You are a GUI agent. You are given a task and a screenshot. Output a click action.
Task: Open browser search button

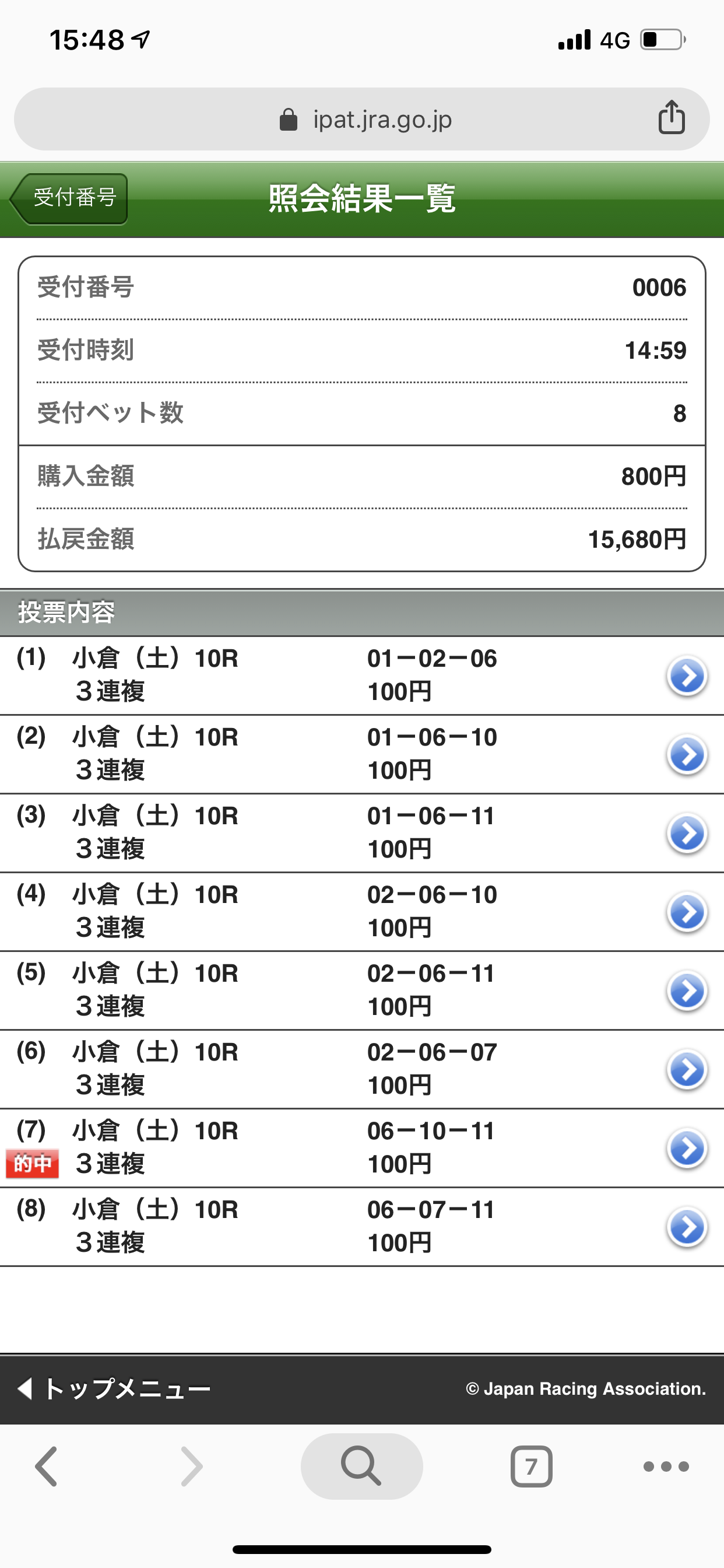(361, 1466)
